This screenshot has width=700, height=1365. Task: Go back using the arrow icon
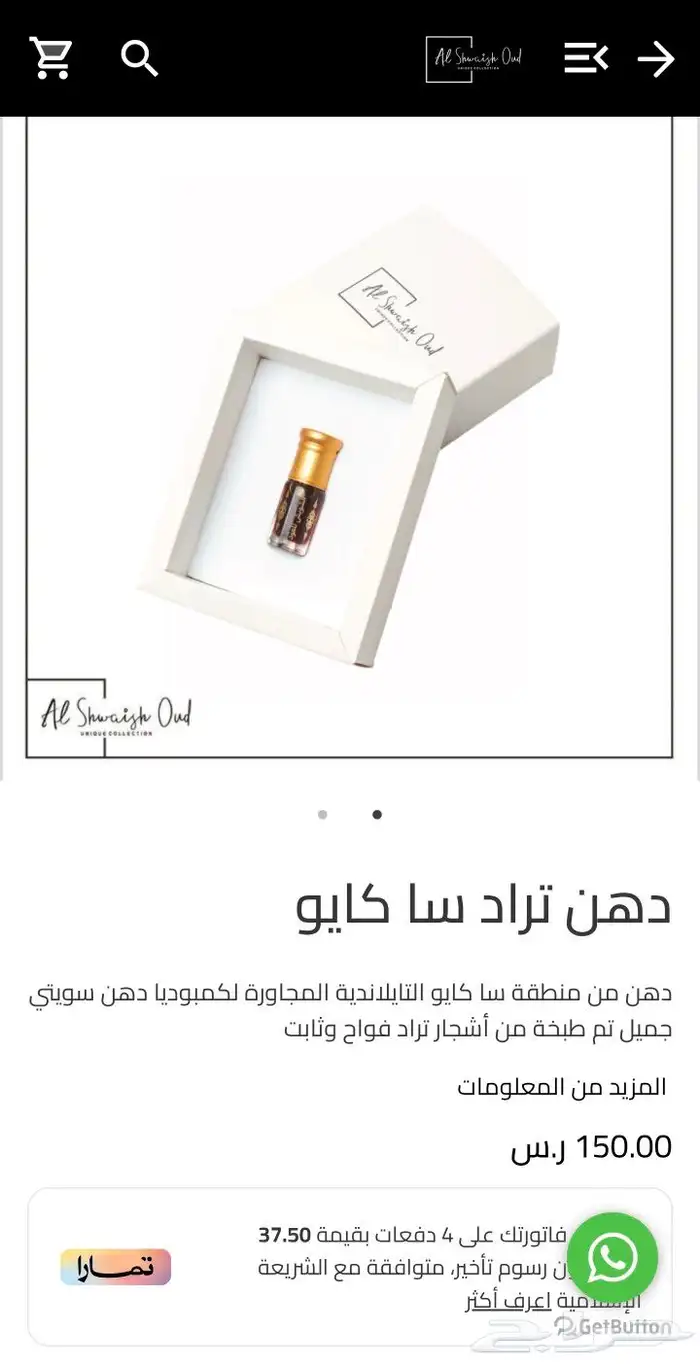click(656, 59)
